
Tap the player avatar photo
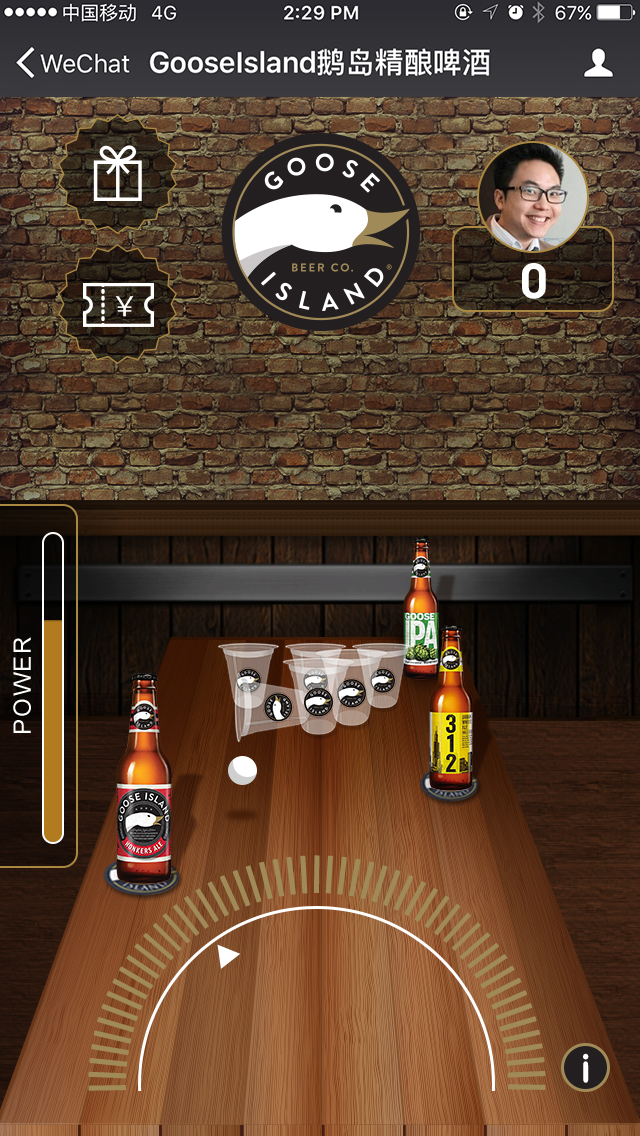(533, 196)
